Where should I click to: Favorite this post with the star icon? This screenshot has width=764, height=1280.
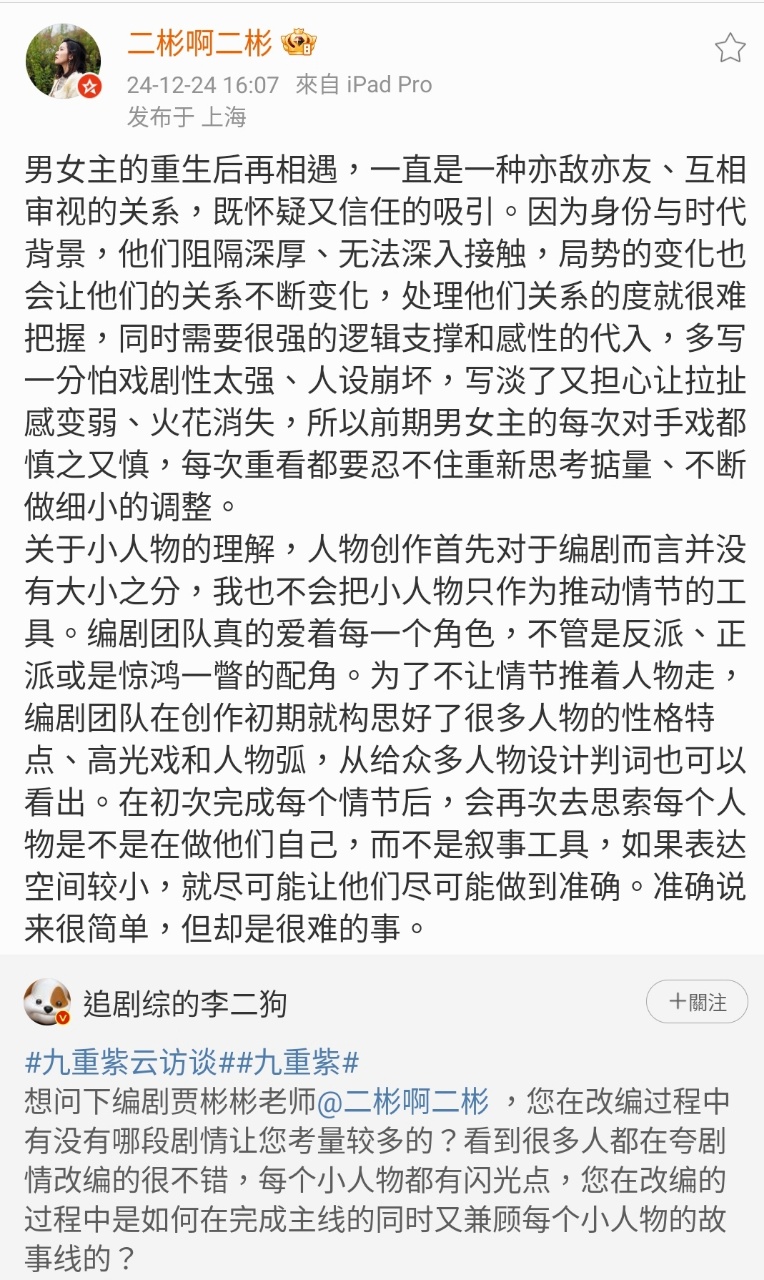[730, 48]
